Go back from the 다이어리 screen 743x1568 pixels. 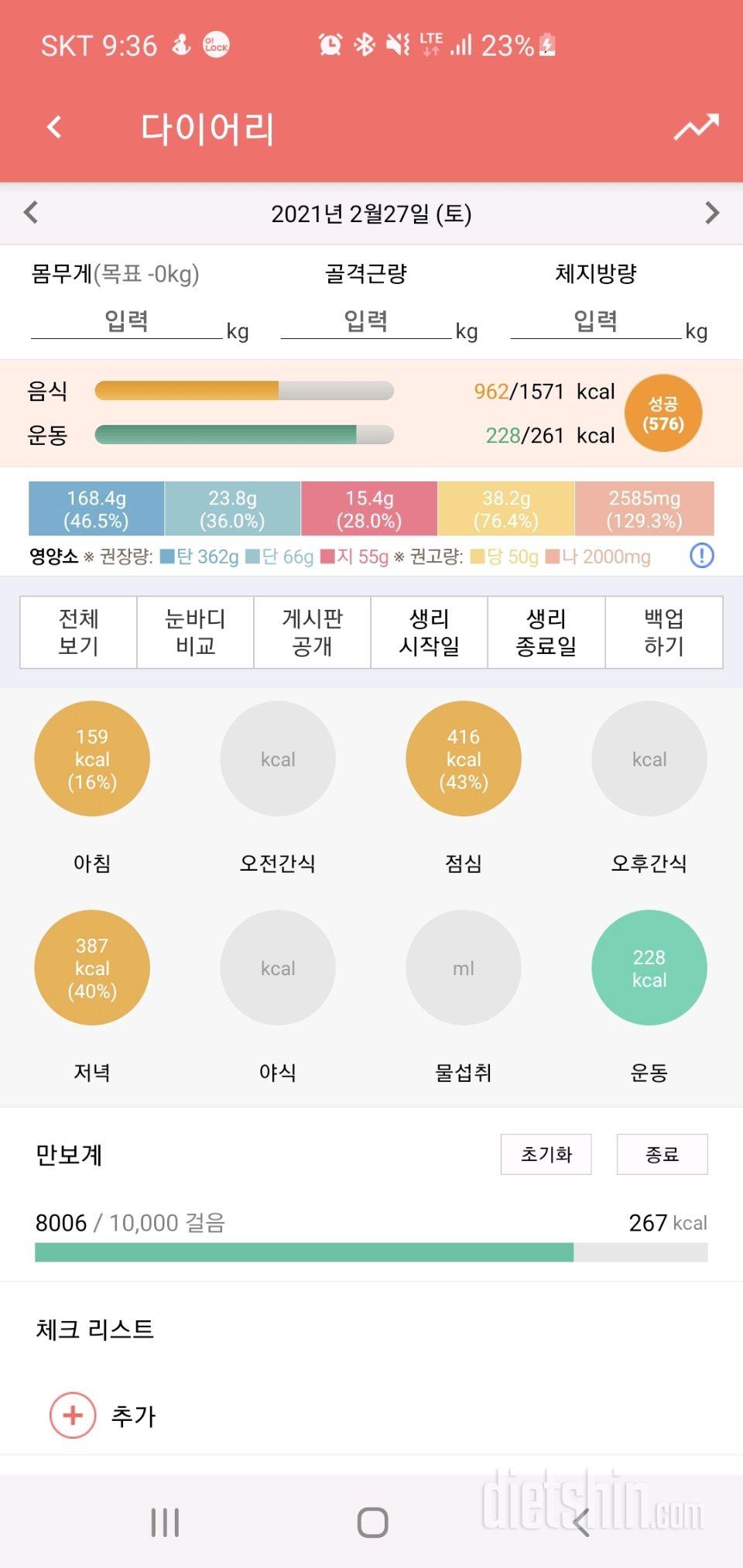tap(54, 128)
